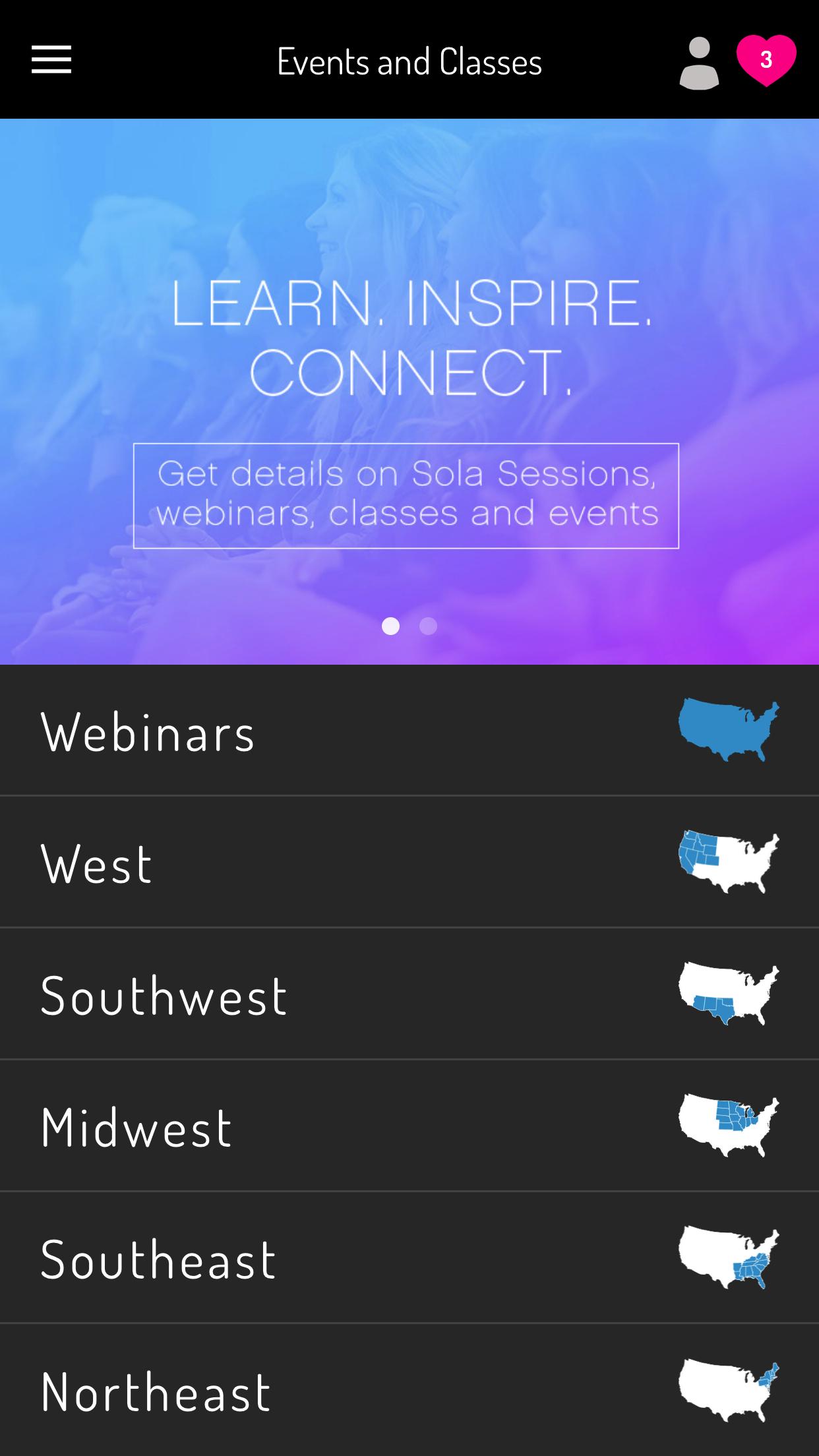Open the user profile icon

point(699,63)
